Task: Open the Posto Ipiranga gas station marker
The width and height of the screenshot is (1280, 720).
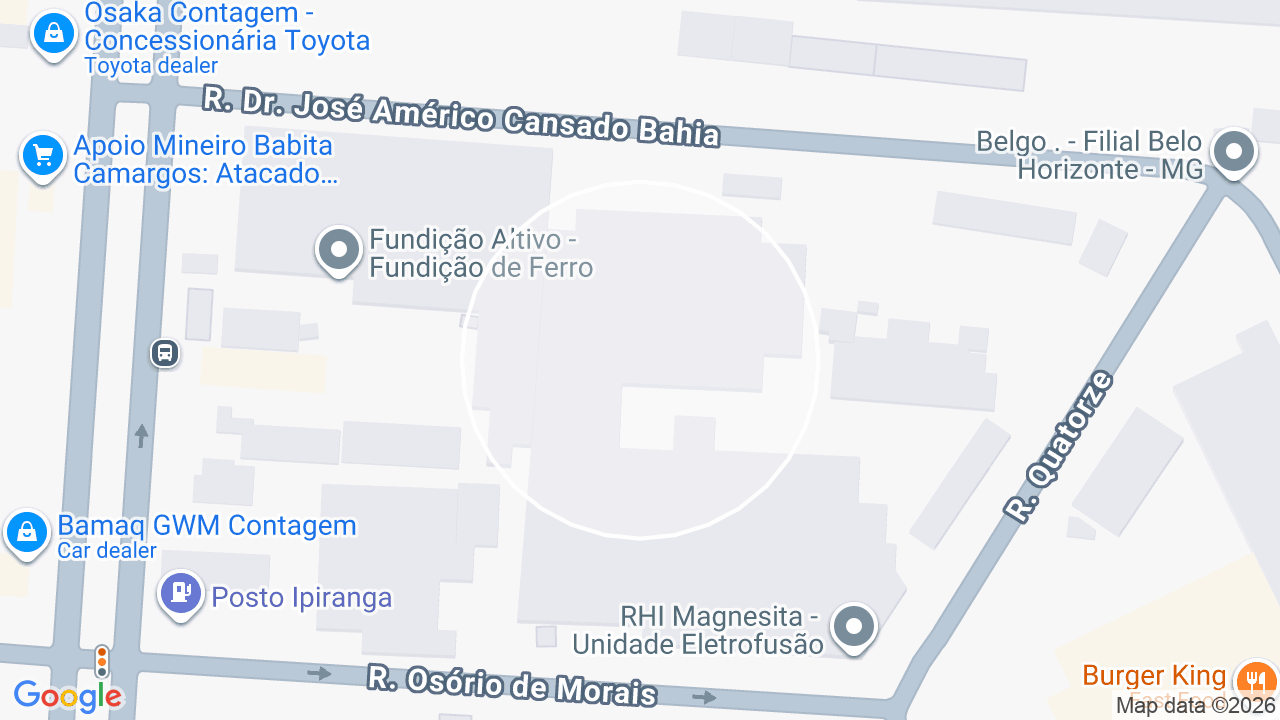Action: click(181, 595)
